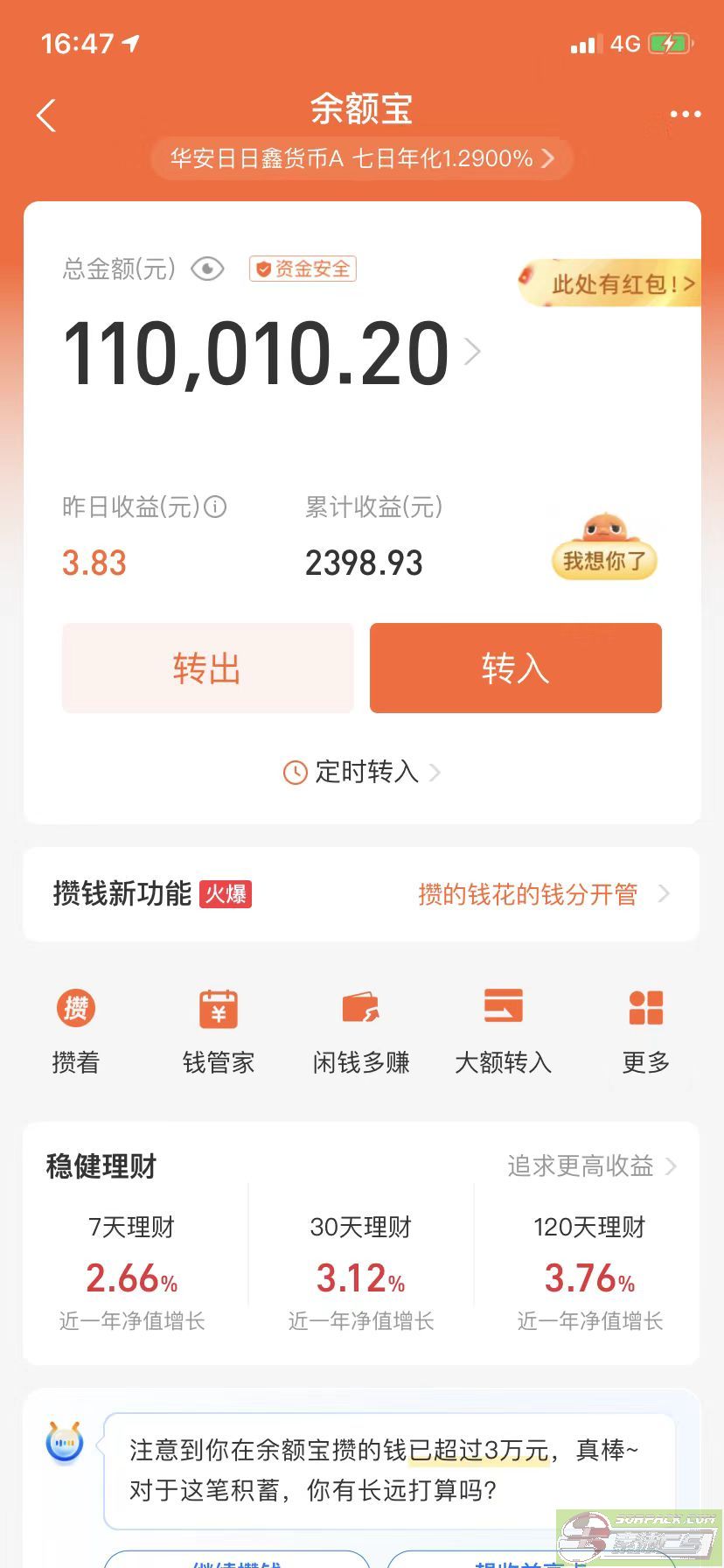The width and height of the screenshot is (724, 1568).
Task: Open the 攒钱新功能 banner
Action: (361, 894)
